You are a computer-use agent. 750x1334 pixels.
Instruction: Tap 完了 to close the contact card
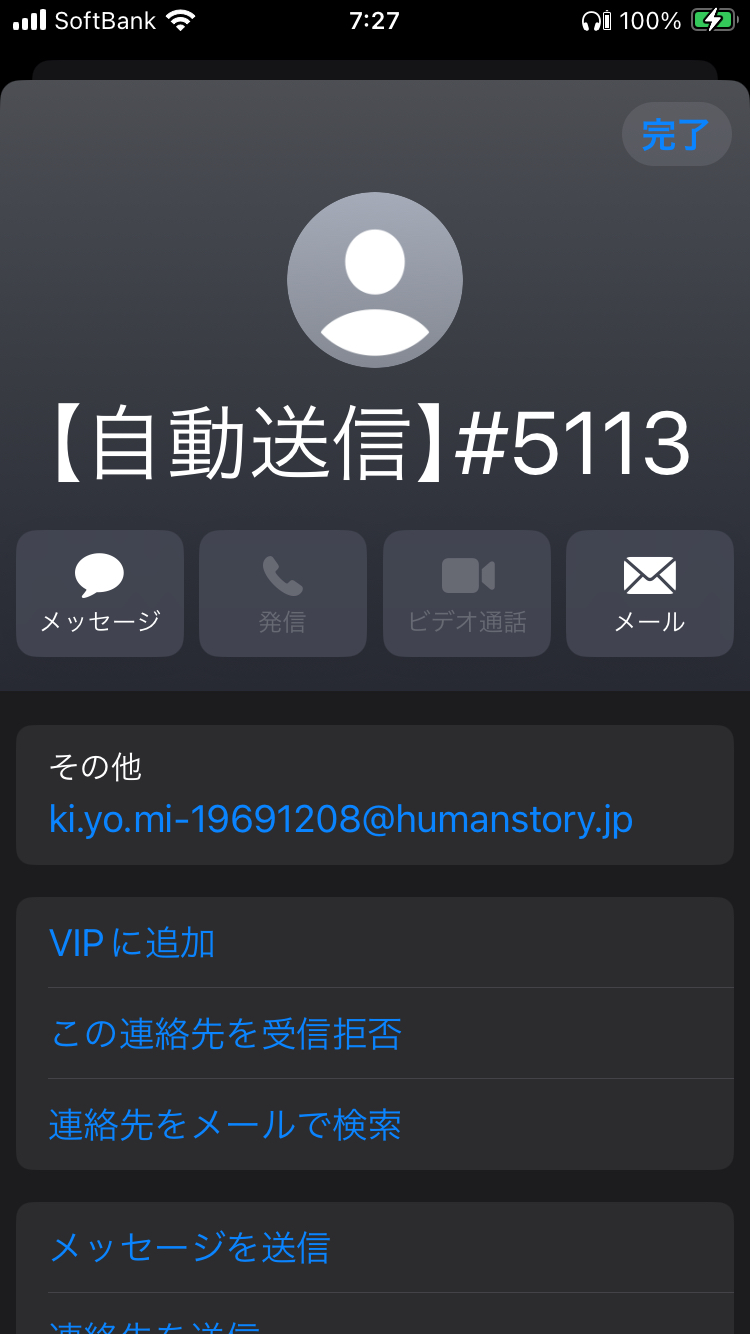[x=676, y=134]
